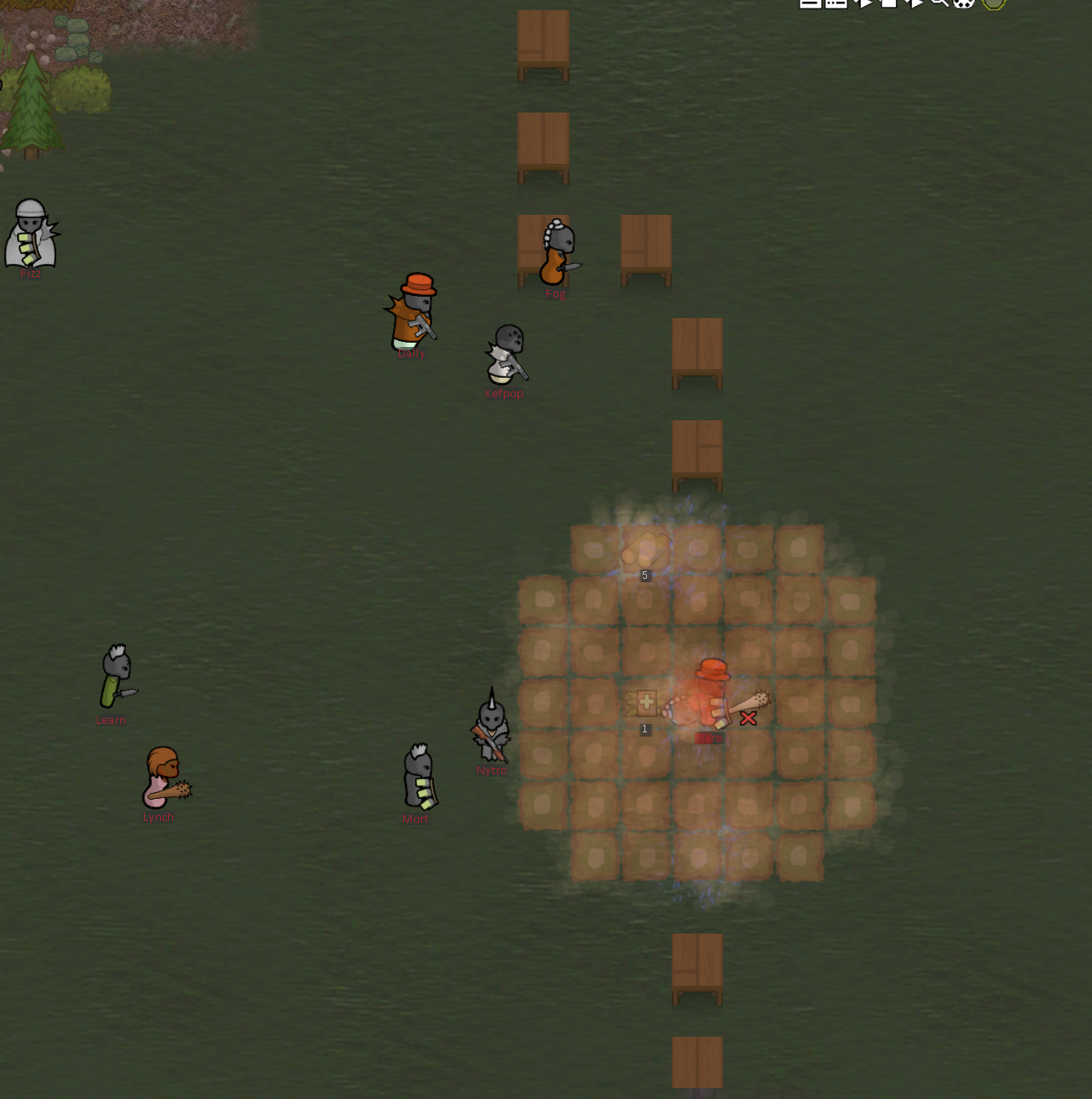Viewport: 1092px width, 1099px height.
Task: Tap the magnifier search icon at top
Action: [x=939, y=3]
